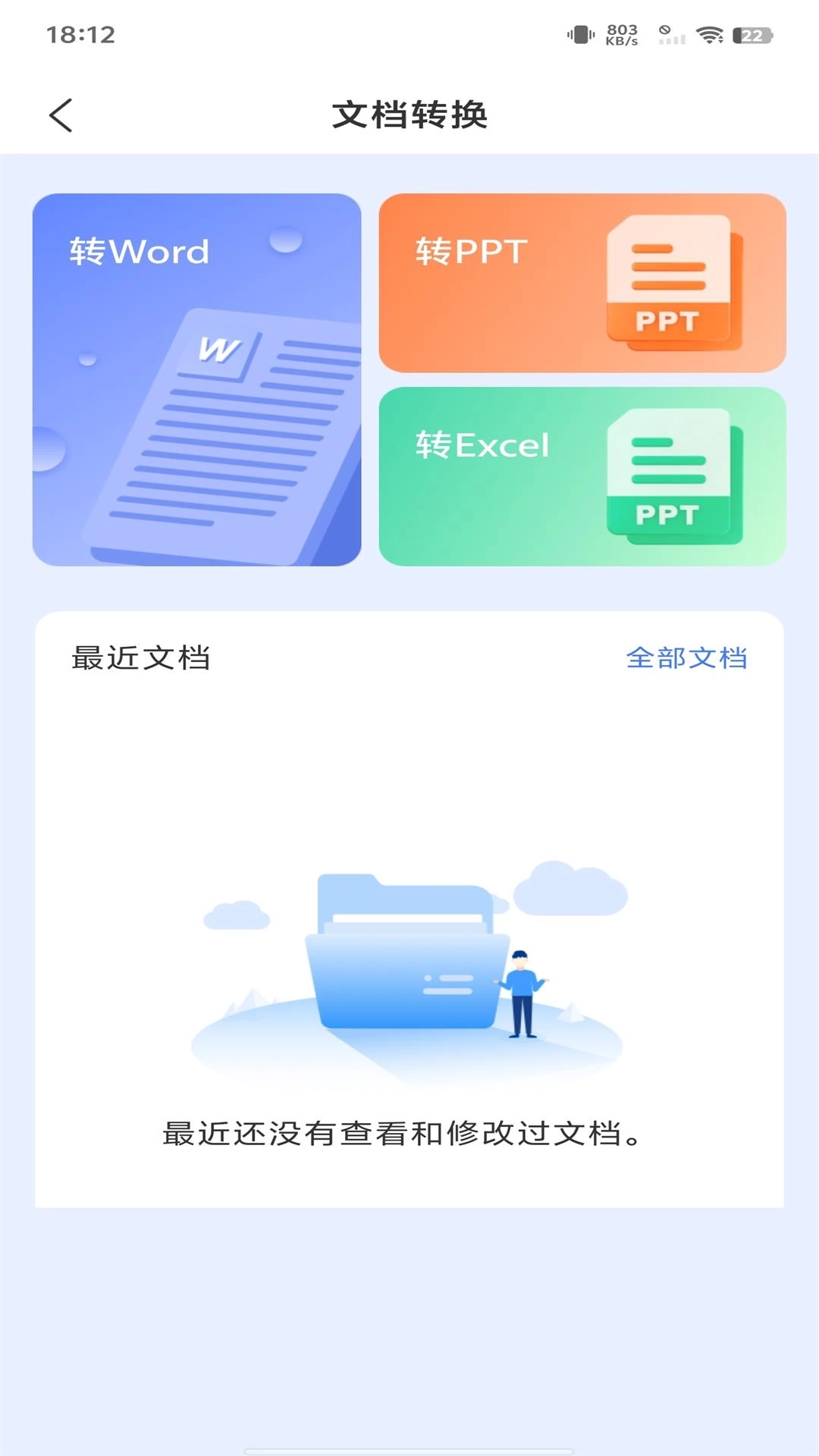Tap the navigation bar handle at screen bottom
Viewport: 819px width, 1456px height.
coord(409,1450)
